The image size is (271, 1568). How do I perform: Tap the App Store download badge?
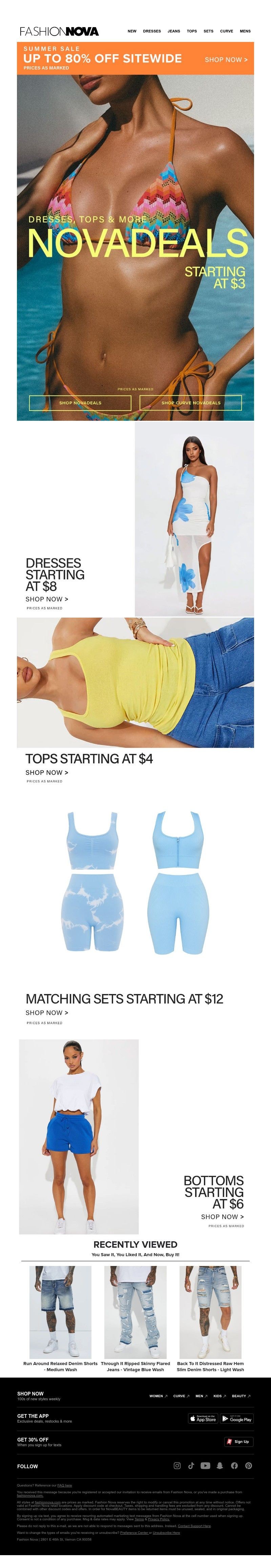[203, 1419]
